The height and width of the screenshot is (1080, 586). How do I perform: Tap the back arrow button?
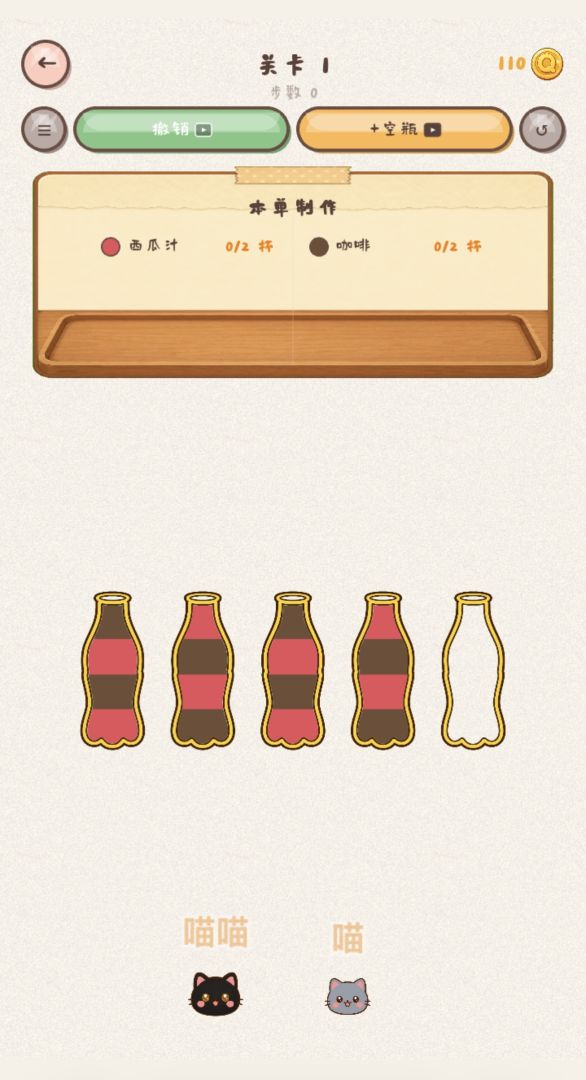[x=45, y=64]
